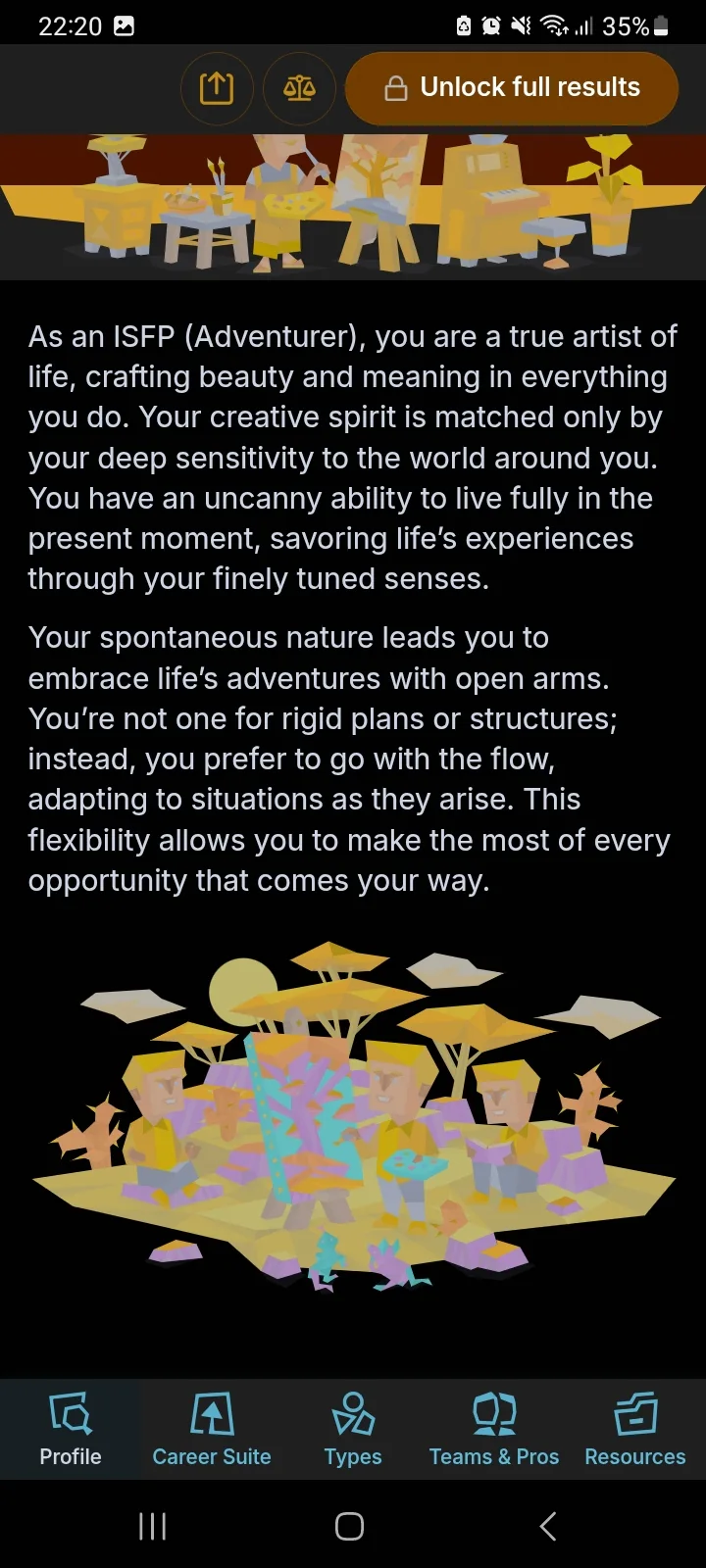Unlock full results
Viewport: 706px width, 1568px height.
pyautogui.click(x=511, y=88)
